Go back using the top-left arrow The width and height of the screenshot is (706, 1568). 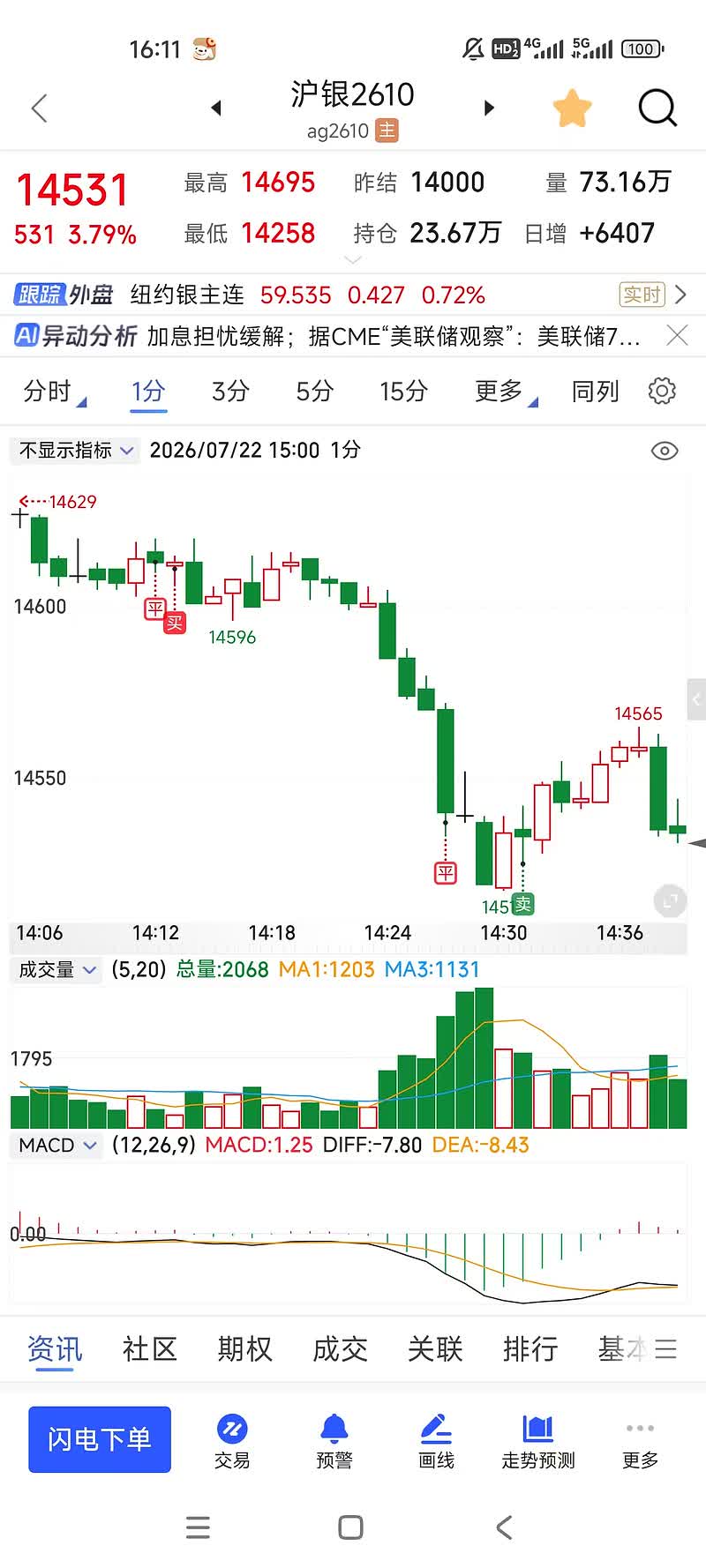click(39, 108)
